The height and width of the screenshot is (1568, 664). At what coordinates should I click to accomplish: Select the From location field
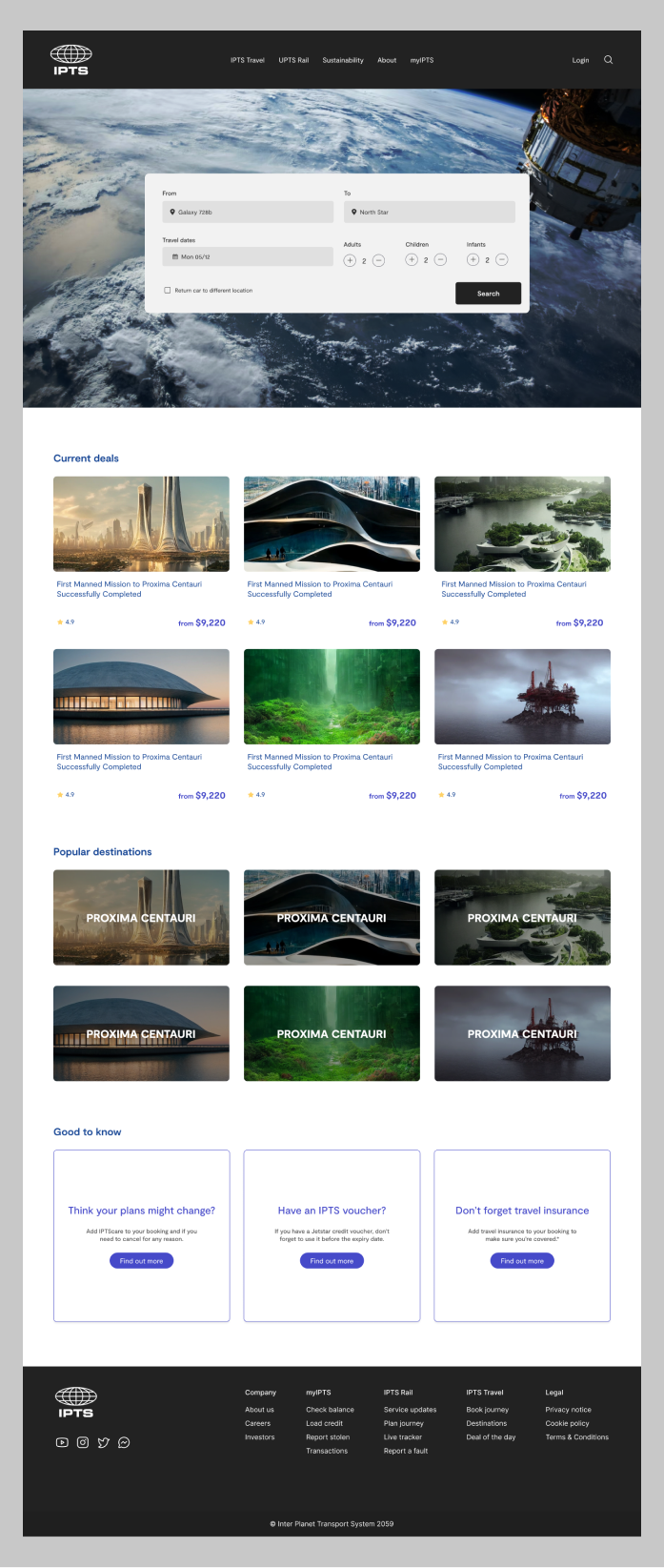pos(248,212)
